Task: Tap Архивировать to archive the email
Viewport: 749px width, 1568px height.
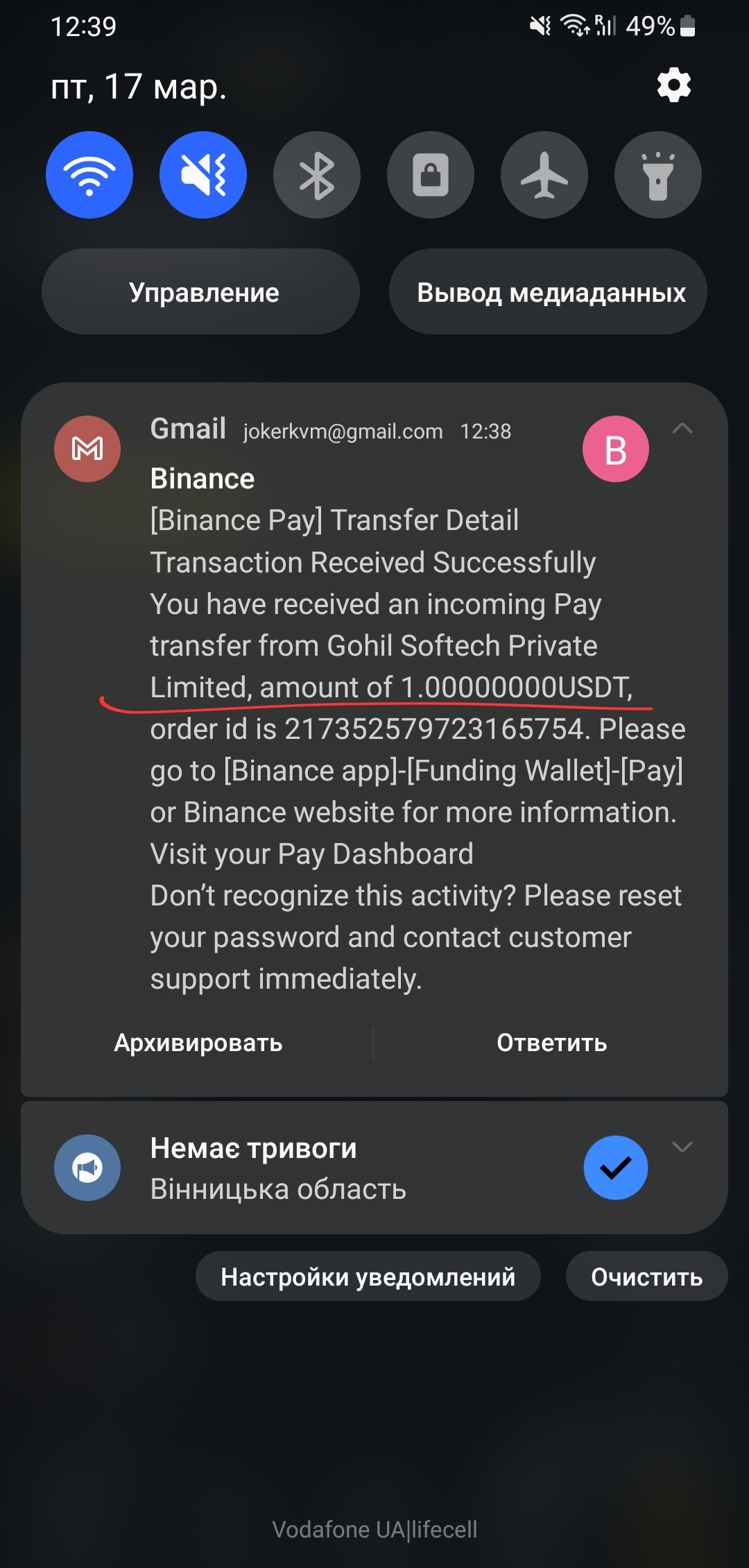Action: 198,1043
